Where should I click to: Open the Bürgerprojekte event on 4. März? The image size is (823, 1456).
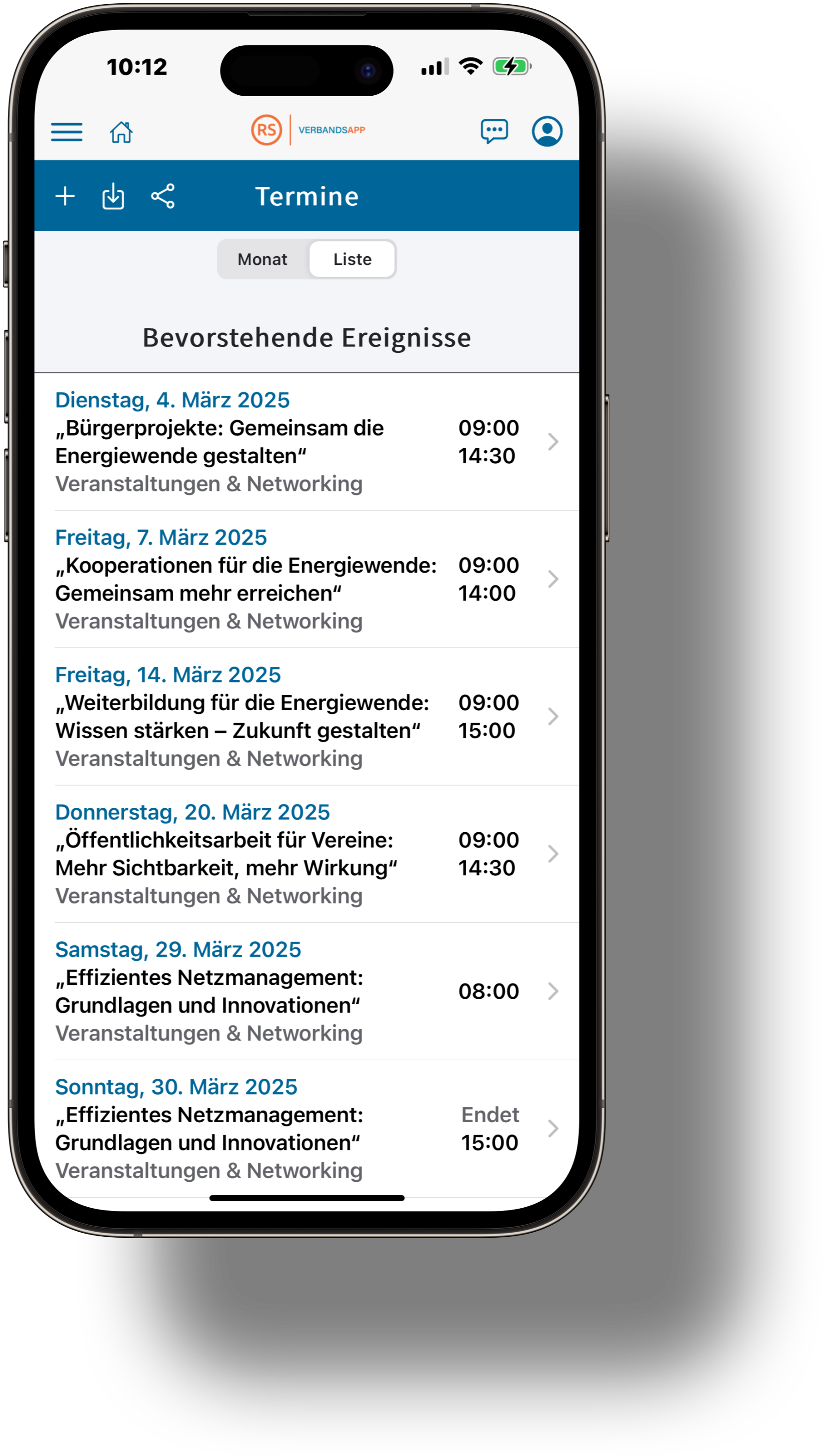click(x=306, y=442)
